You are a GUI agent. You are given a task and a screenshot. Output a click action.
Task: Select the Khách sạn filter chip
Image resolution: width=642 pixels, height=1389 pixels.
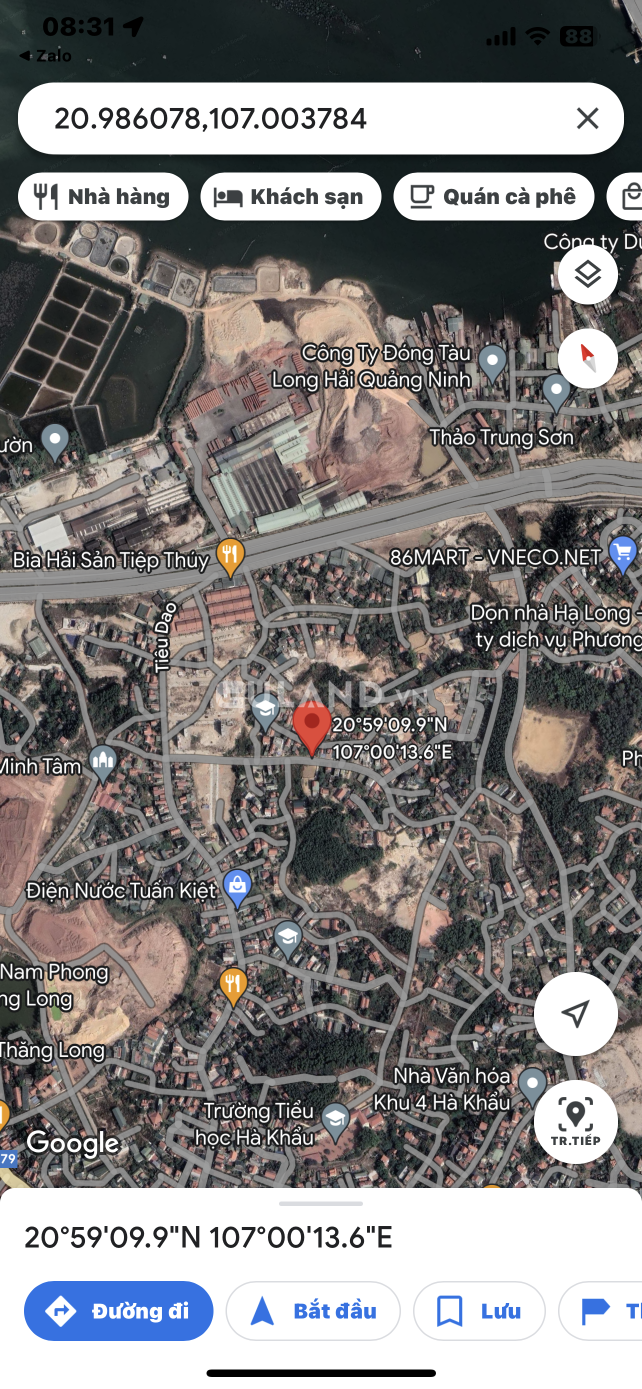pos(291,197)
